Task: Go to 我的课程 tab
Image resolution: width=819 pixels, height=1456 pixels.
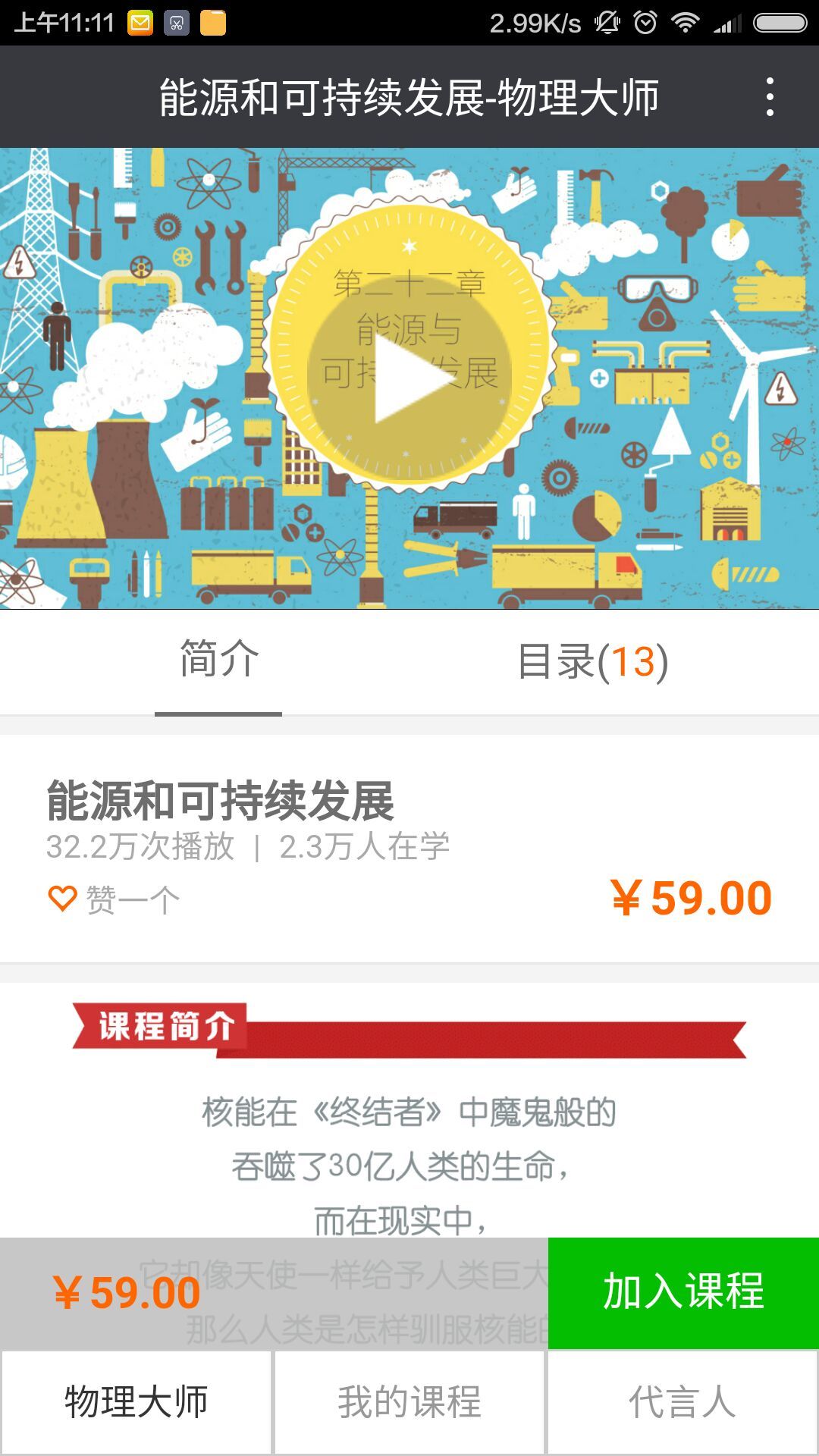Action: pyautogui.click(x=409, y=1401)
